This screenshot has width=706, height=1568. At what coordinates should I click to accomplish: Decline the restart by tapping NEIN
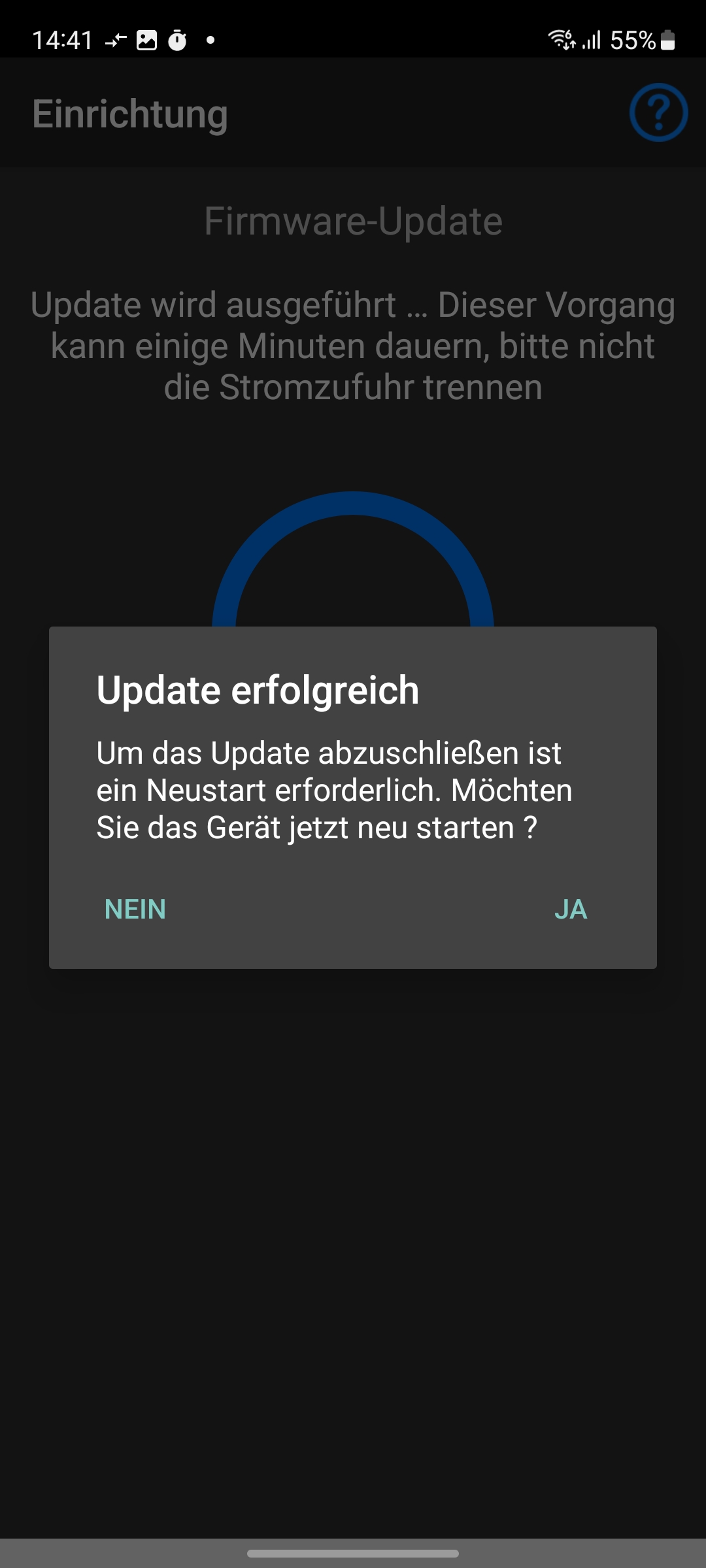(135, 909)
